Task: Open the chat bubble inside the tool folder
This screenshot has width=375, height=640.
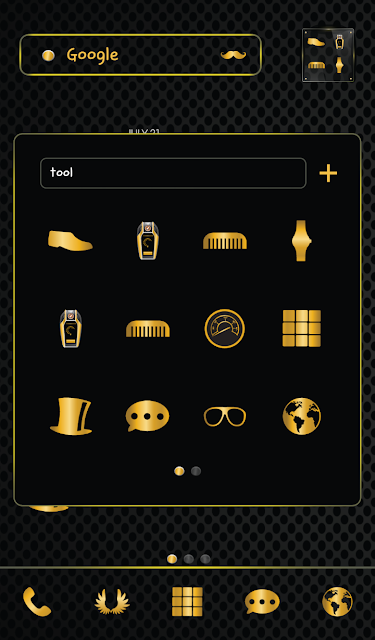Action: point(147,416)
